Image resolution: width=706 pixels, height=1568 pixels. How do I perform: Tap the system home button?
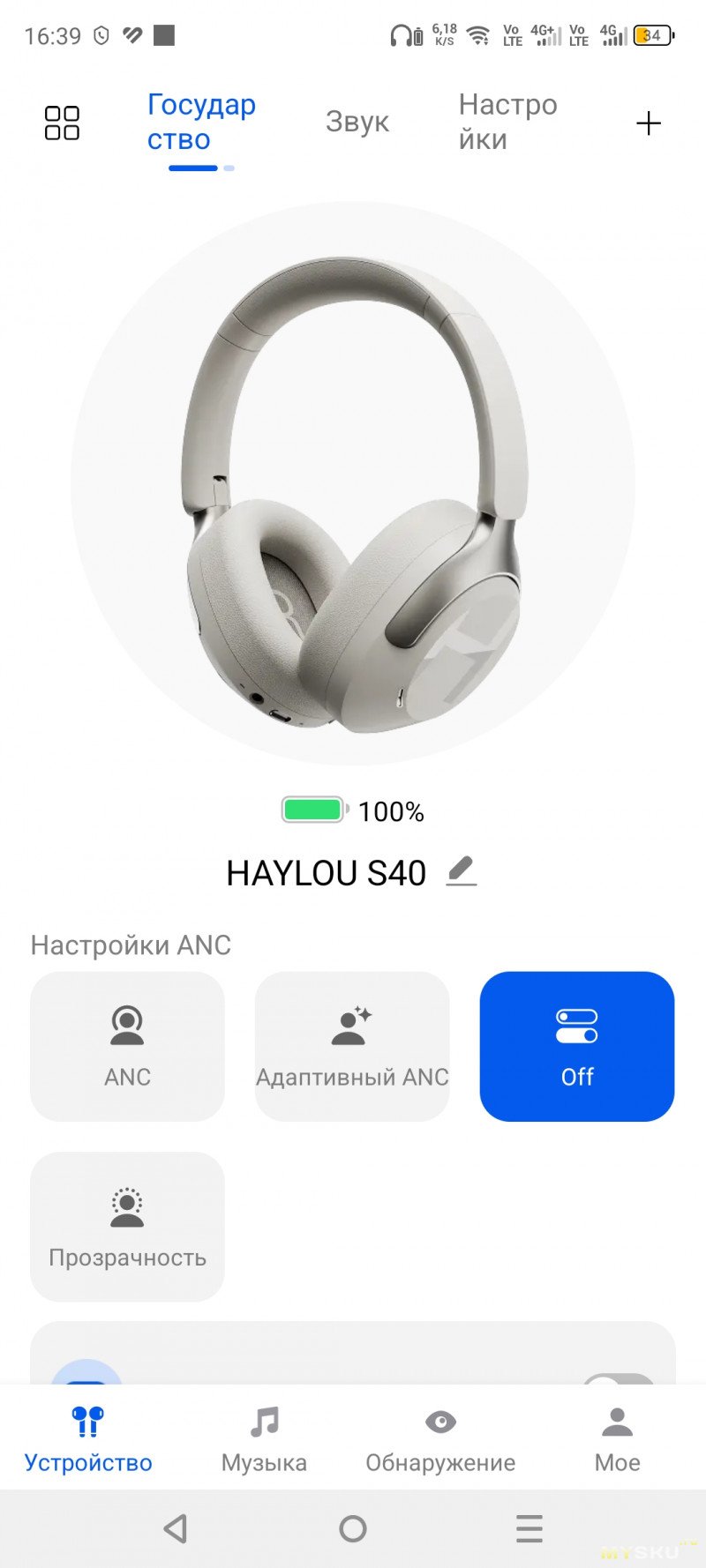353,1528
